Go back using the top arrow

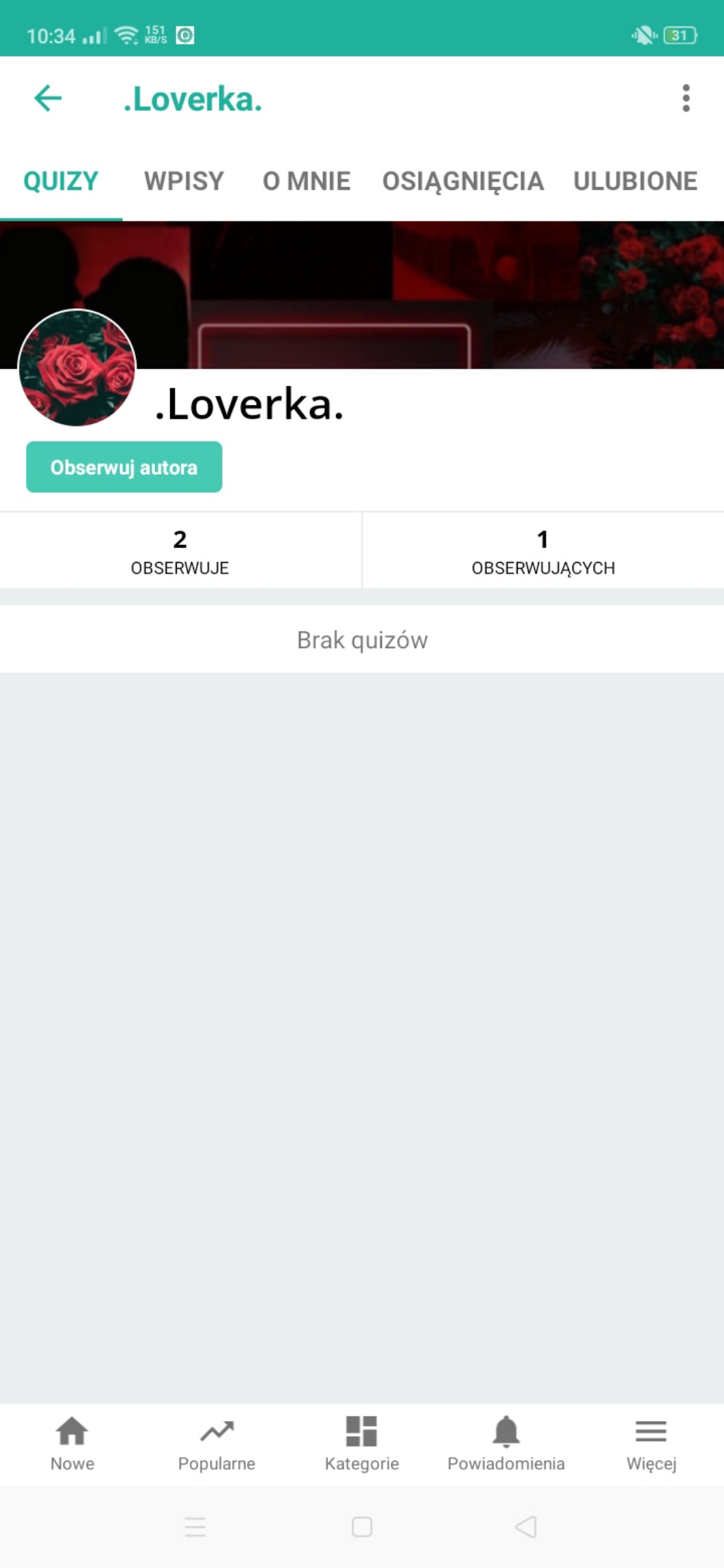point(48,98)
